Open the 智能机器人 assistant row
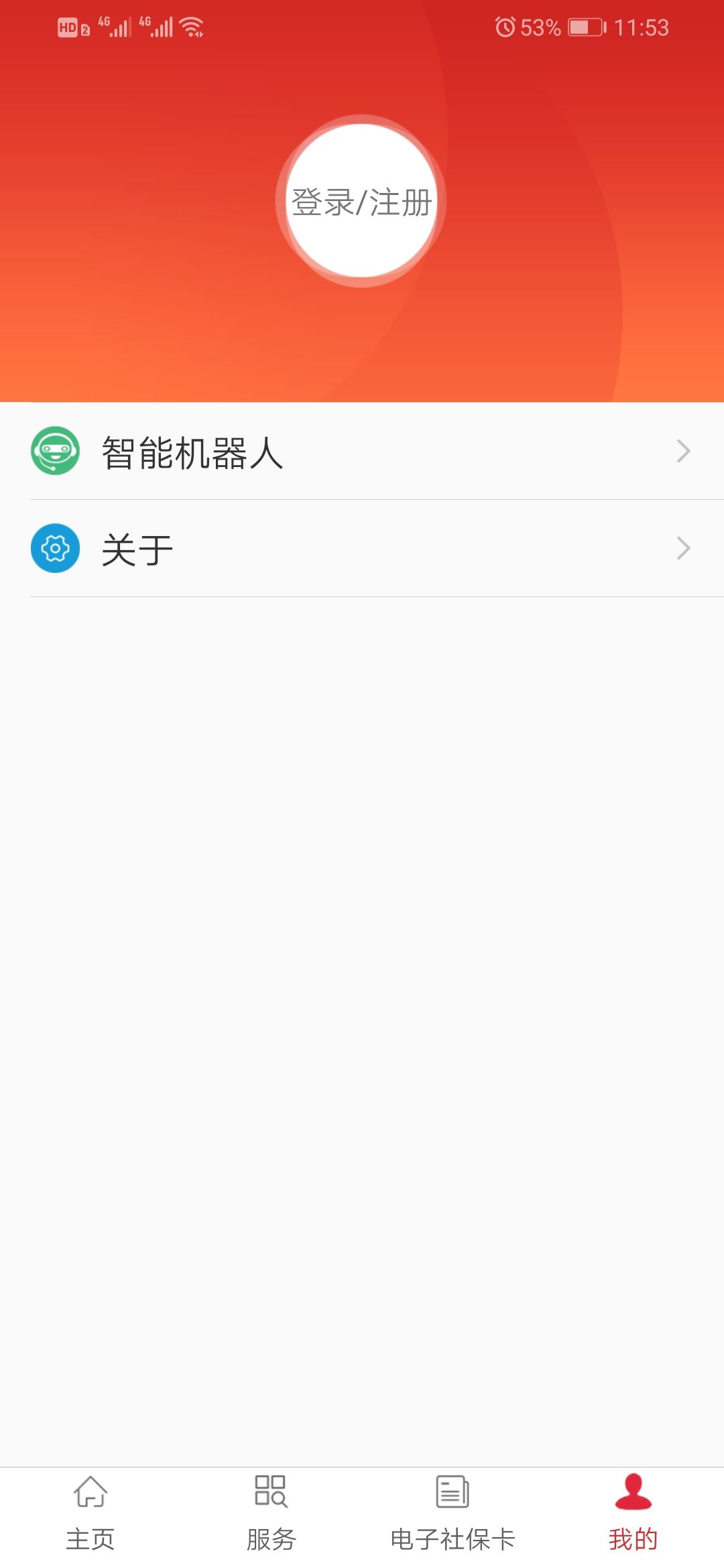724x1568 pixels. 362,452
